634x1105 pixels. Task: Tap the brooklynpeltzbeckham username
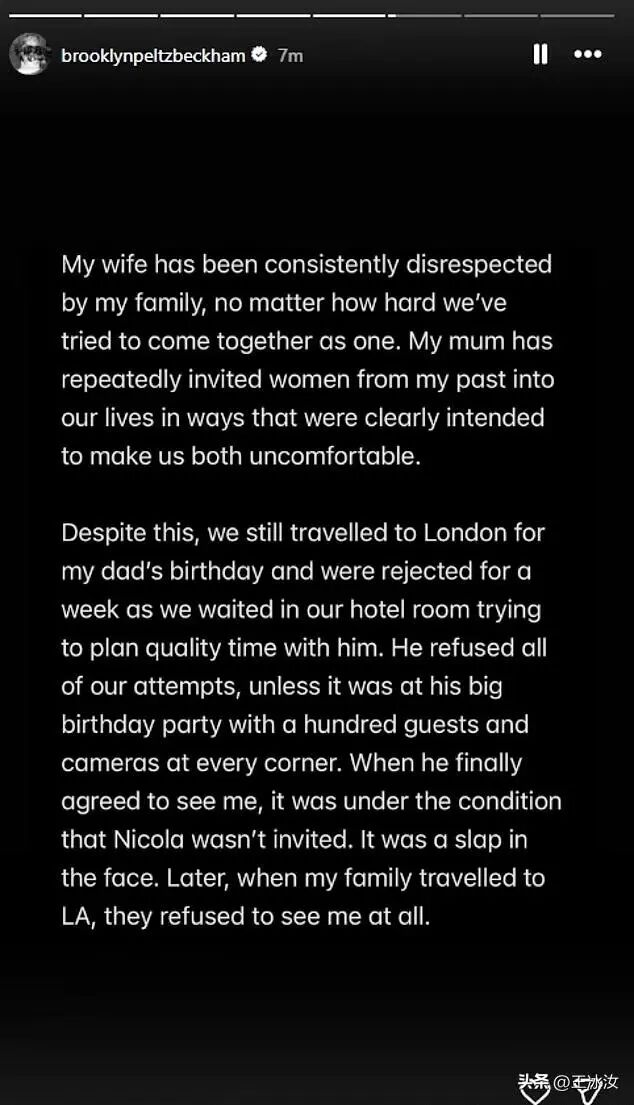point(153,55)
